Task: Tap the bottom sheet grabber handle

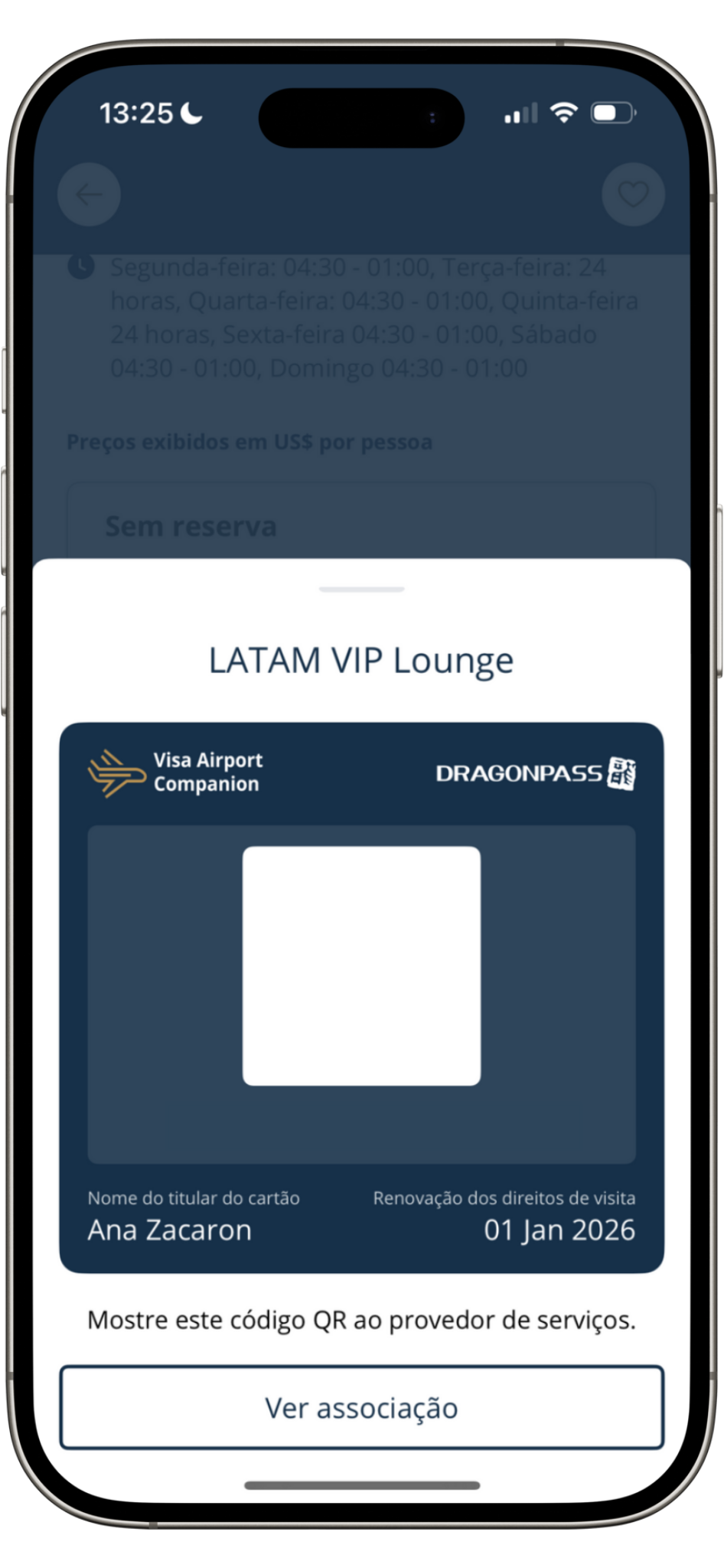Action: click(361, 590)
